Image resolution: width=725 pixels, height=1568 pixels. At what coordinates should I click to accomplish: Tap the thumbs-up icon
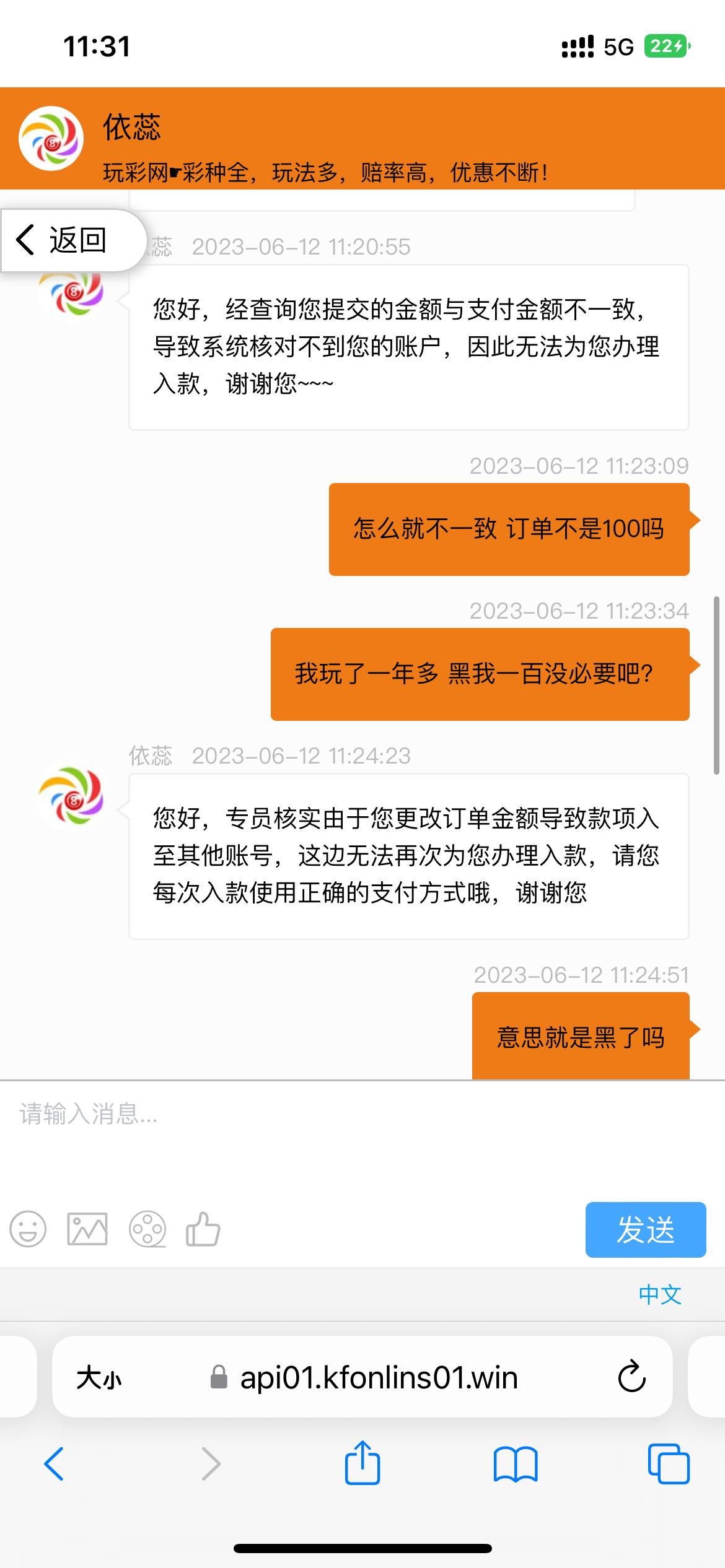203,1229
